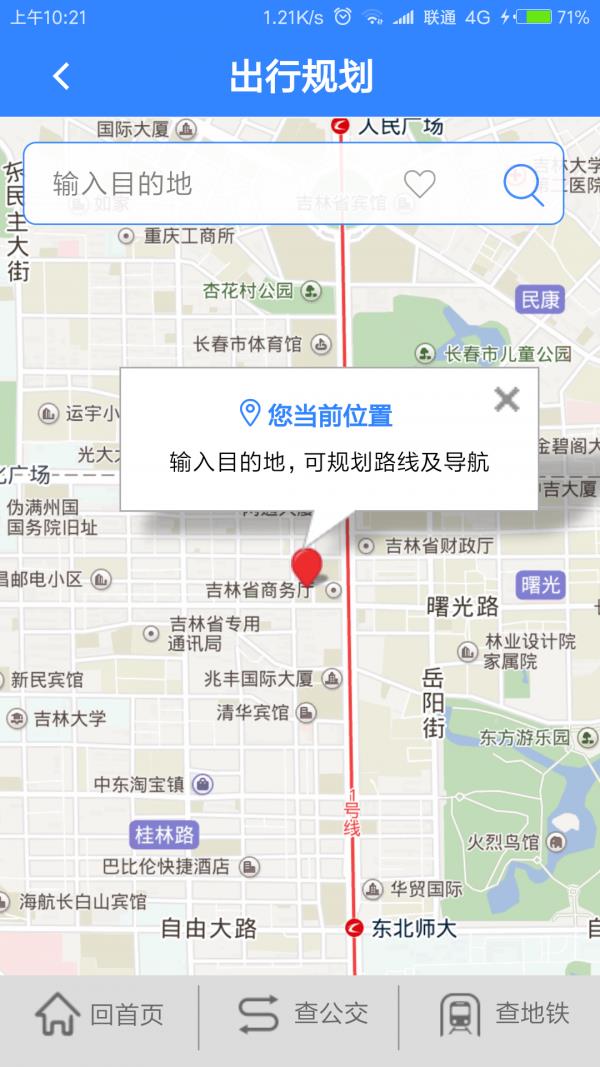The height and width of the screenshot is (1067, 600).
Task: Open favorites via the heart icon
Action: [419, 184]
